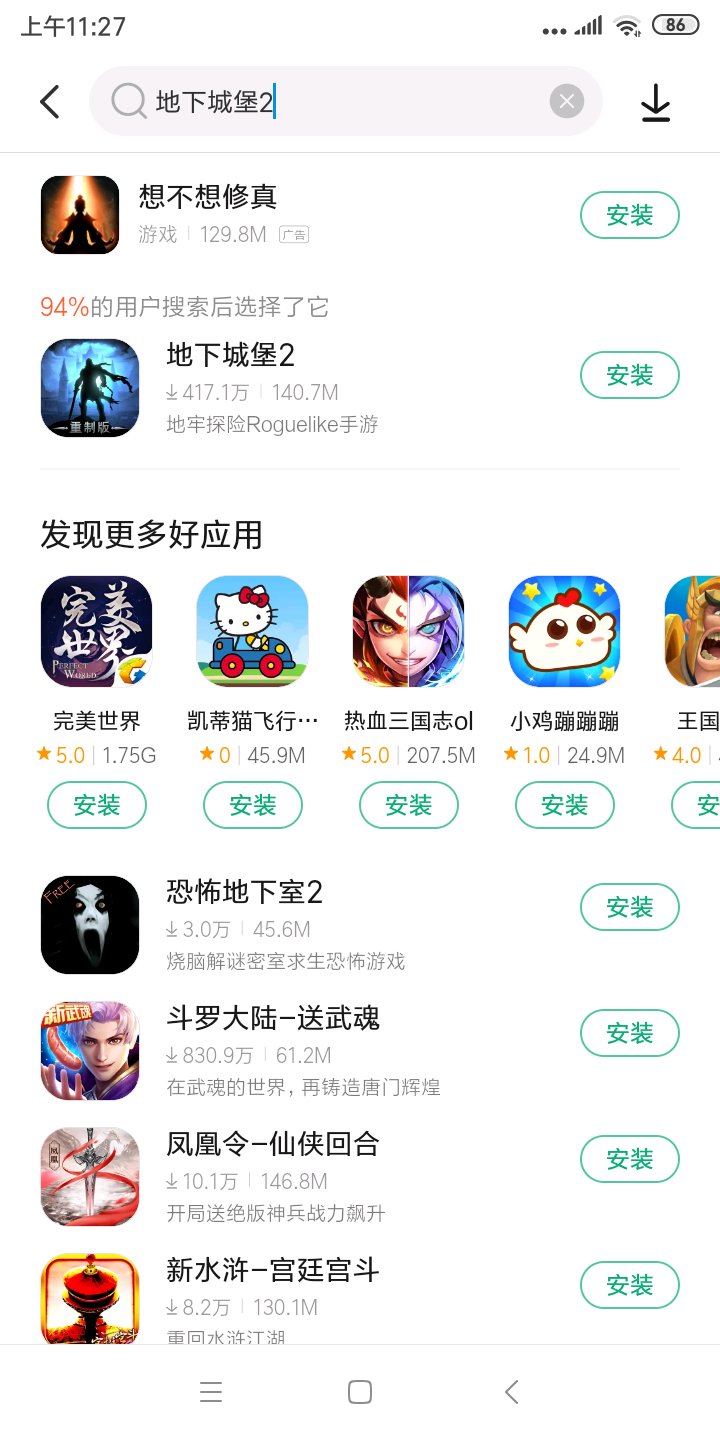Viewport: 720px width, 1440px height.
Task: Install 地下城堡2
Action: [x=630, y=375]
